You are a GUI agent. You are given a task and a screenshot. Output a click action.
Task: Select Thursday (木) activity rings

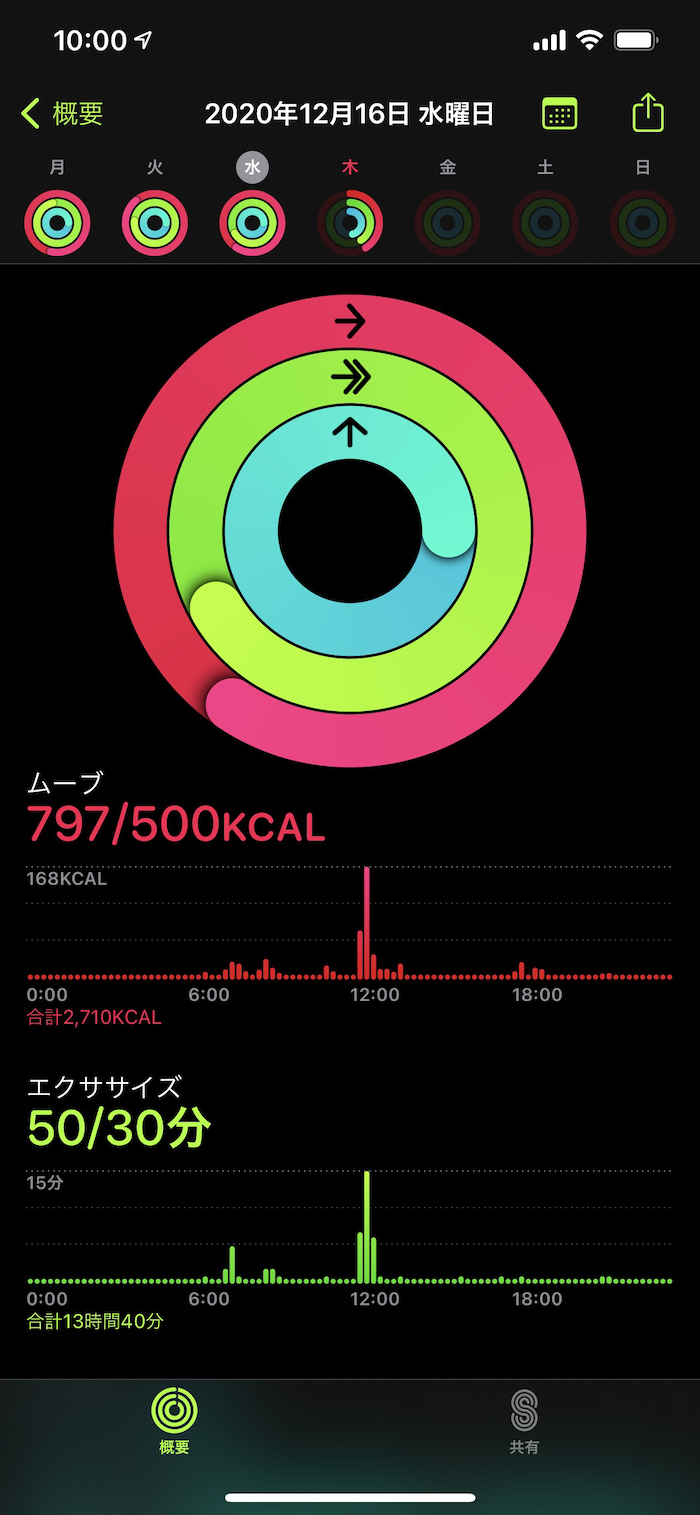click(x=350, y=222)
